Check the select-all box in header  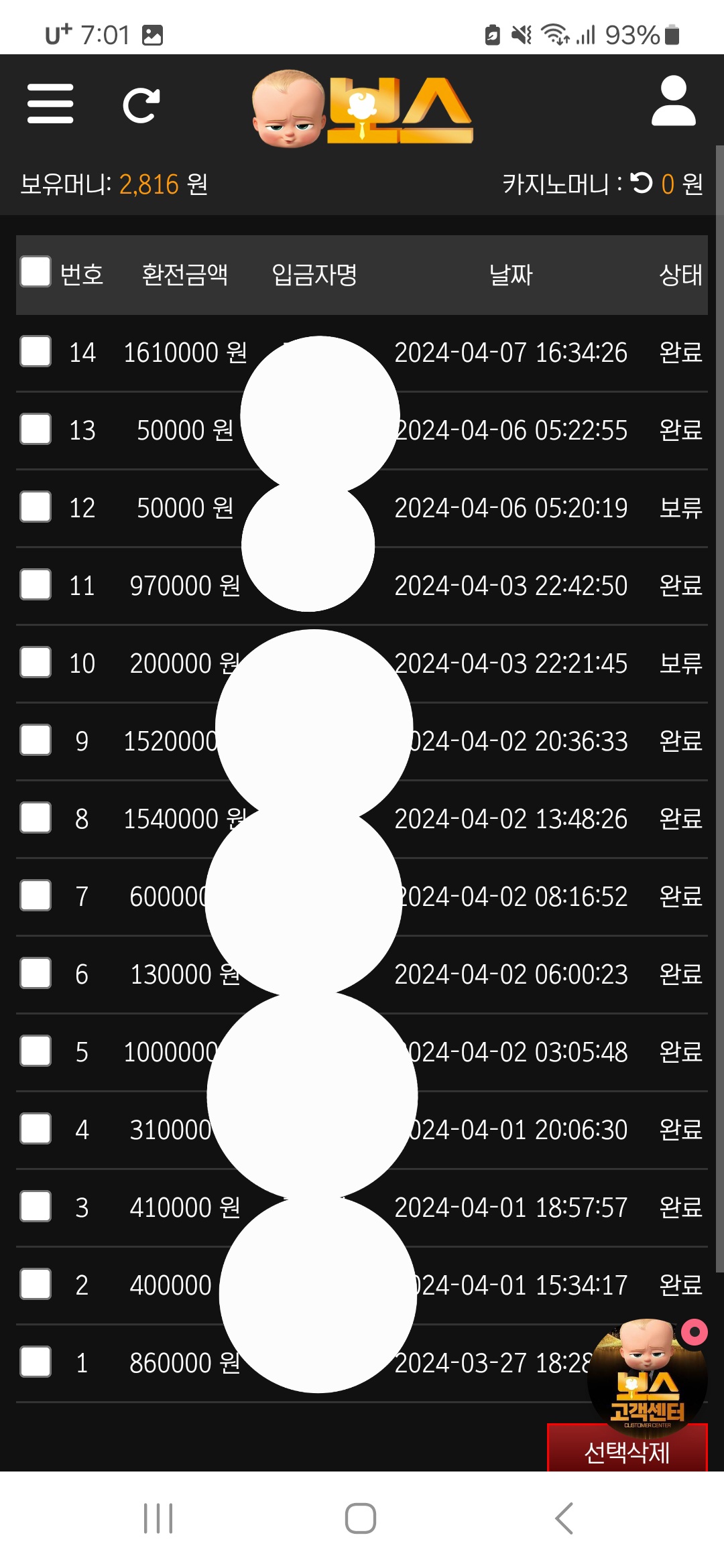pyautogui.click(x=36, y=272)
